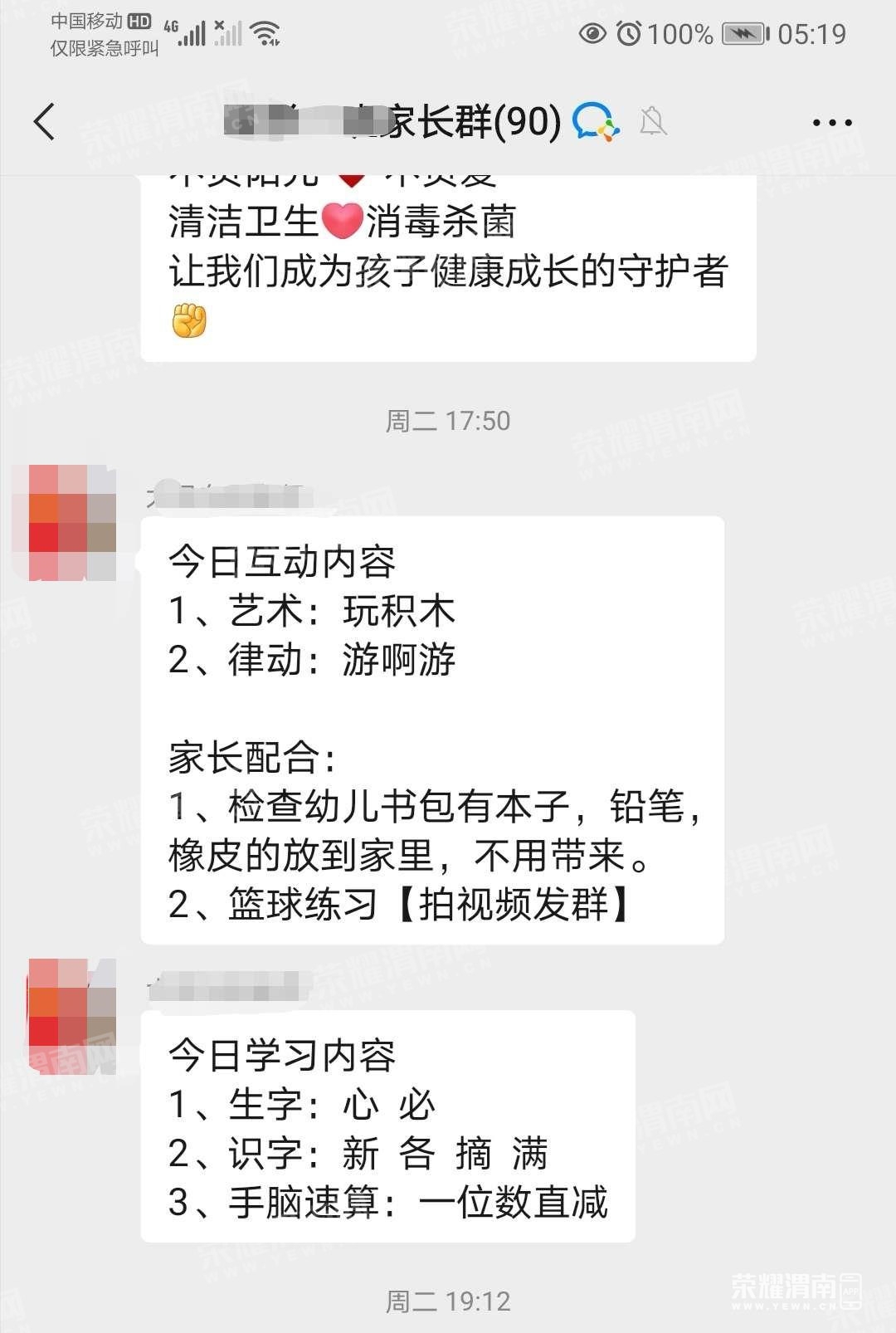Open the WeChat Work group badge icon

(596, 122)
